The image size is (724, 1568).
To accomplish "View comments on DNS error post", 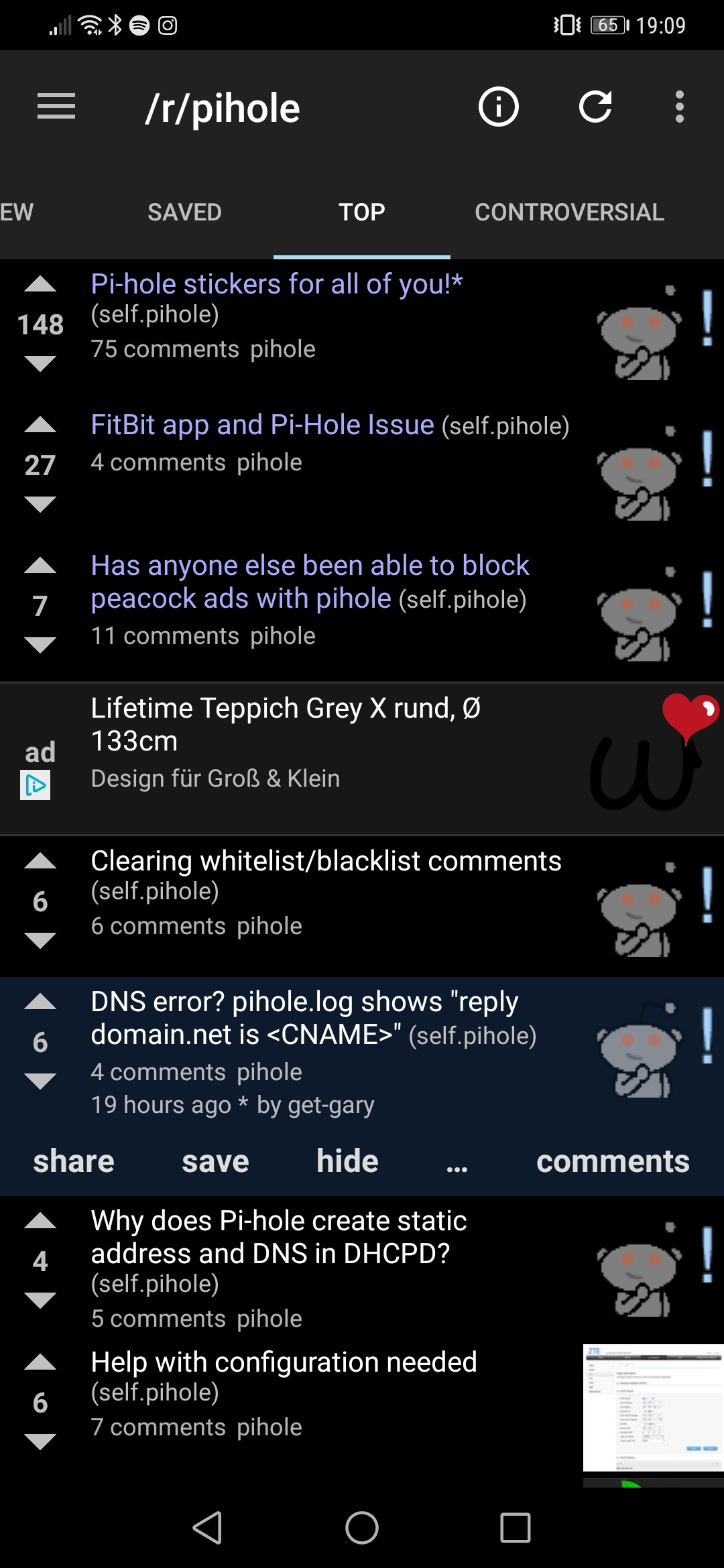I will [613, 1161].
